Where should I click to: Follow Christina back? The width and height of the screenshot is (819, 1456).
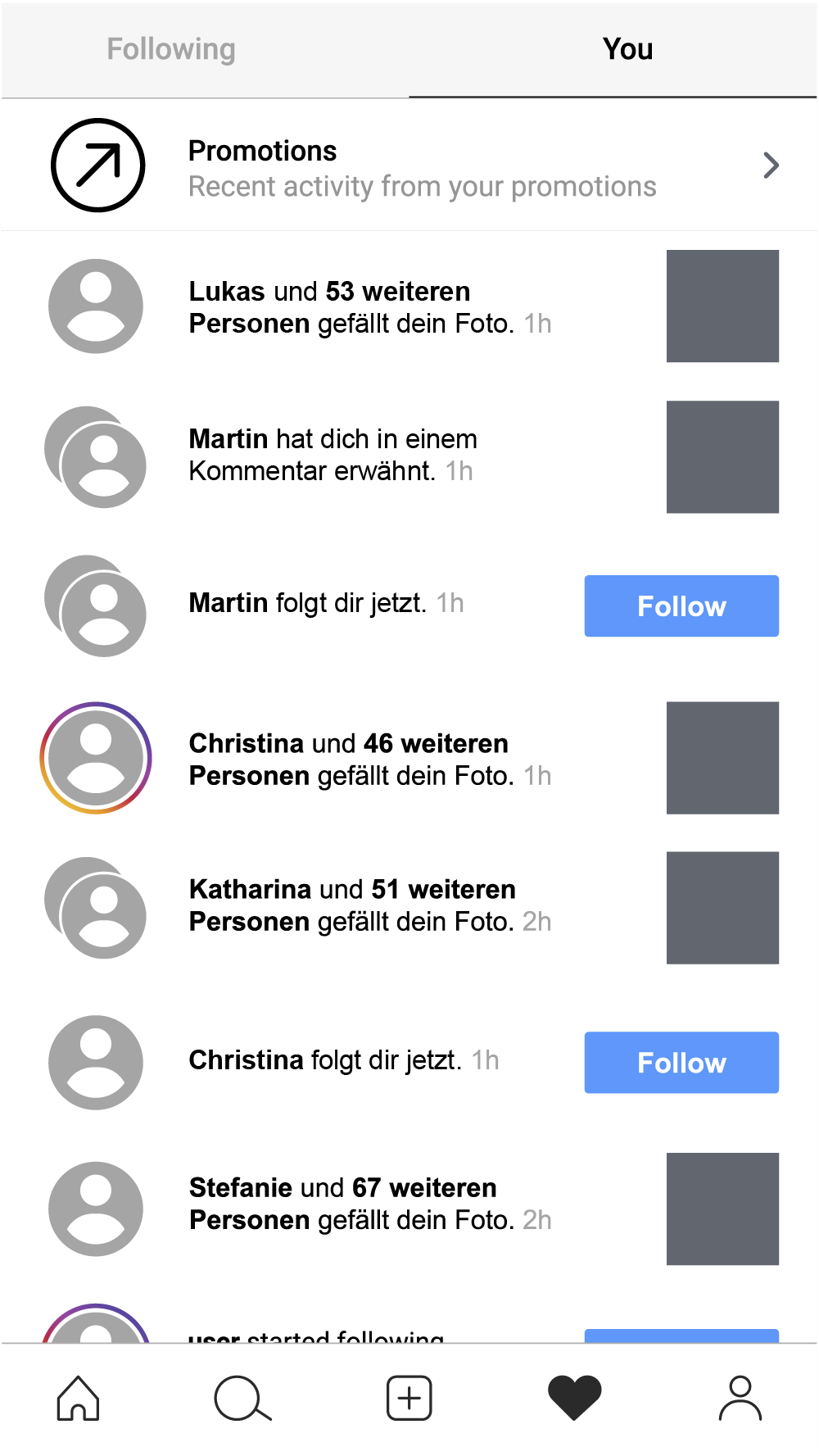[681, 1062]
